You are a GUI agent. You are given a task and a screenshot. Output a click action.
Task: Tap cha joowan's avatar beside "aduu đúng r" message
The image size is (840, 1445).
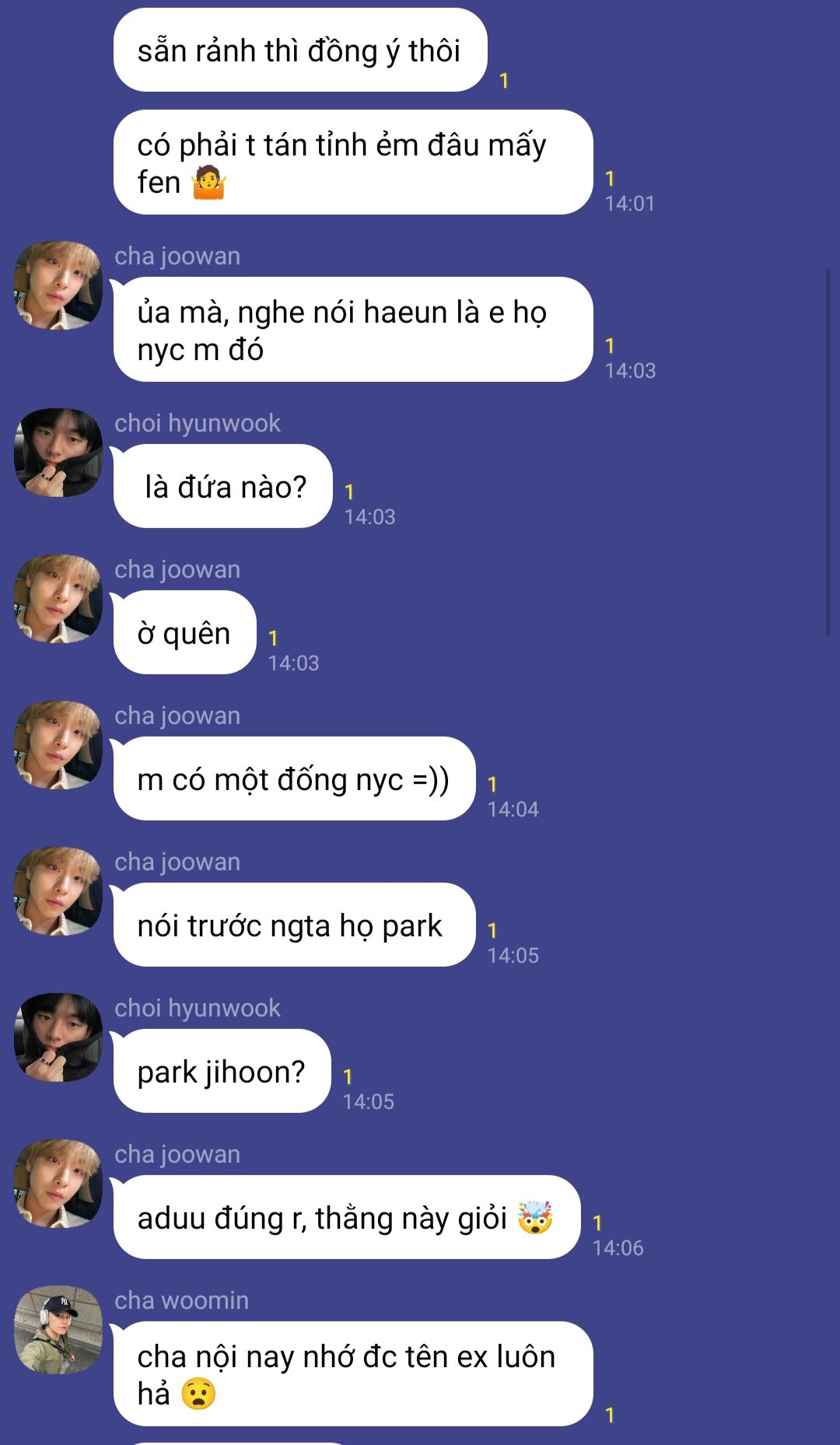(58, 1183)
